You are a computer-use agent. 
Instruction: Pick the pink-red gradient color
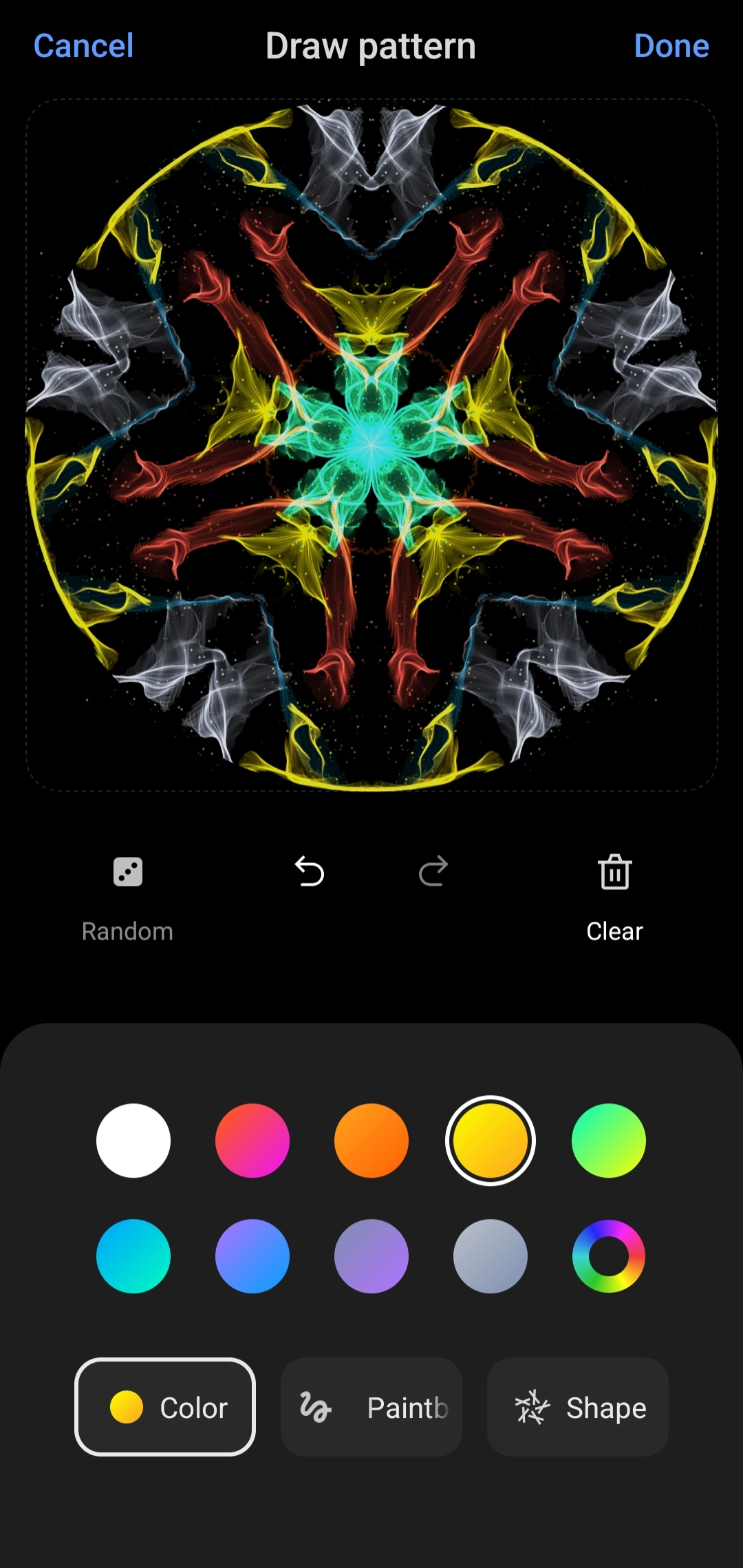tap(252, 1141)
